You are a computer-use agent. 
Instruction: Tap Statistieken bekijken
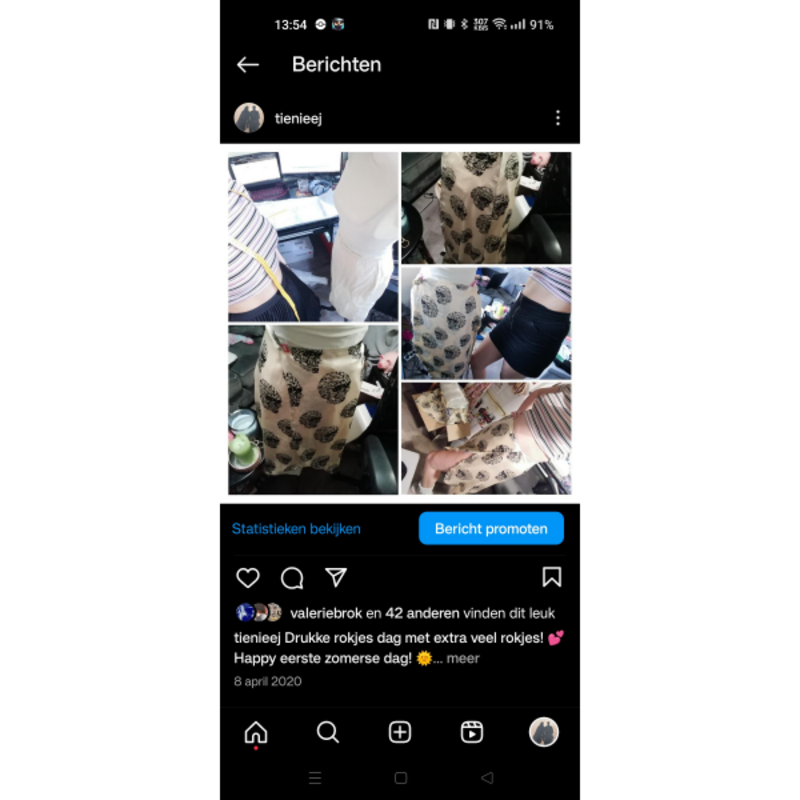(x=296, y=529)
